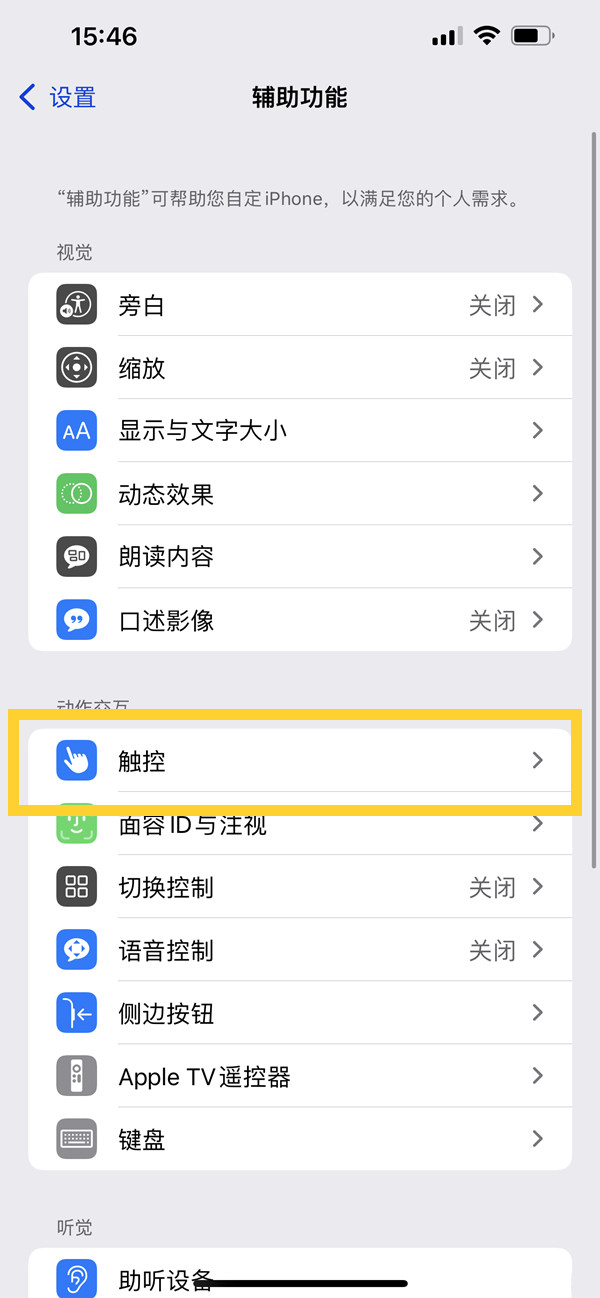600x1298 pixels.
Task: Open 动态效果 settings
Action: point(300,494)
